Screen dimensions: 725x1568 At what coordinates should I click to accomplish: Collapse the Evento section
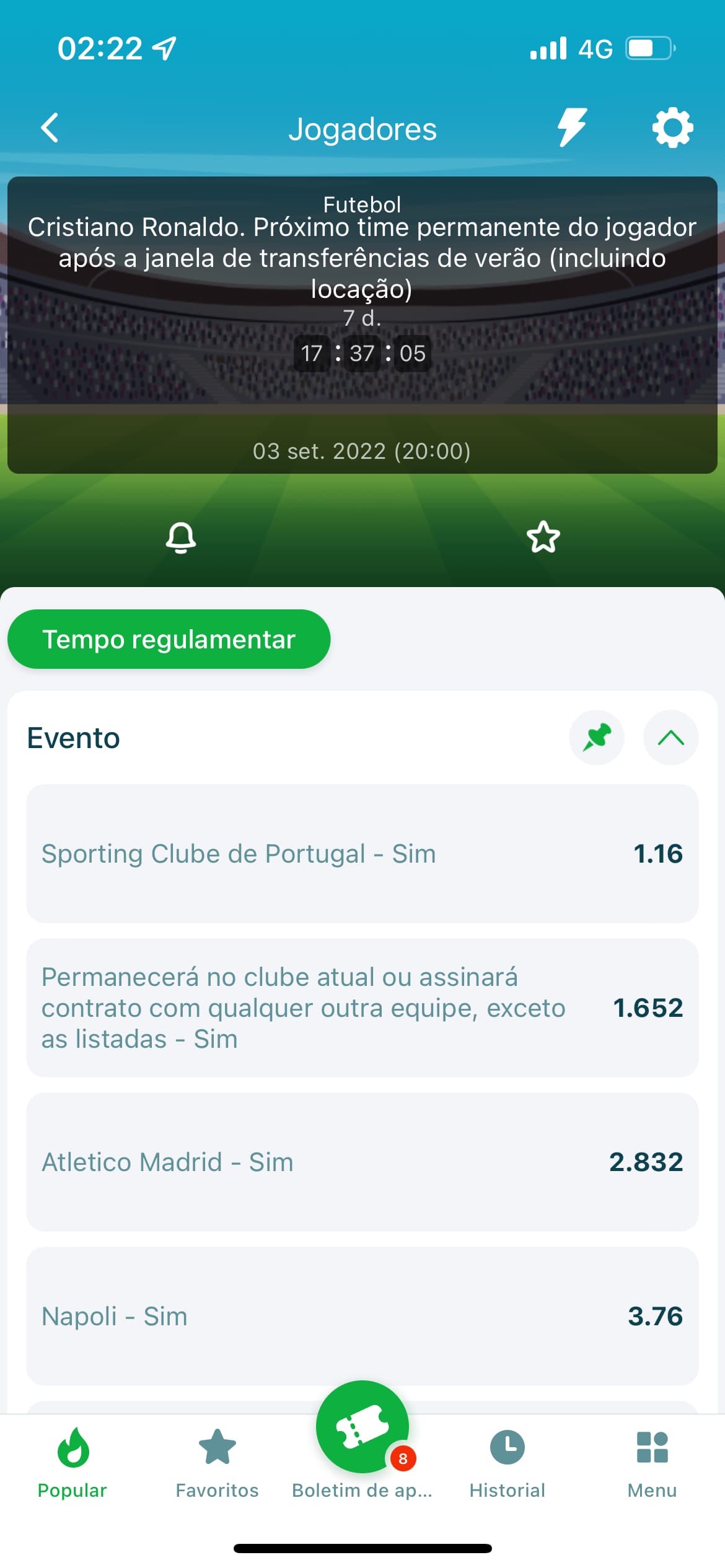click(670, 738)
